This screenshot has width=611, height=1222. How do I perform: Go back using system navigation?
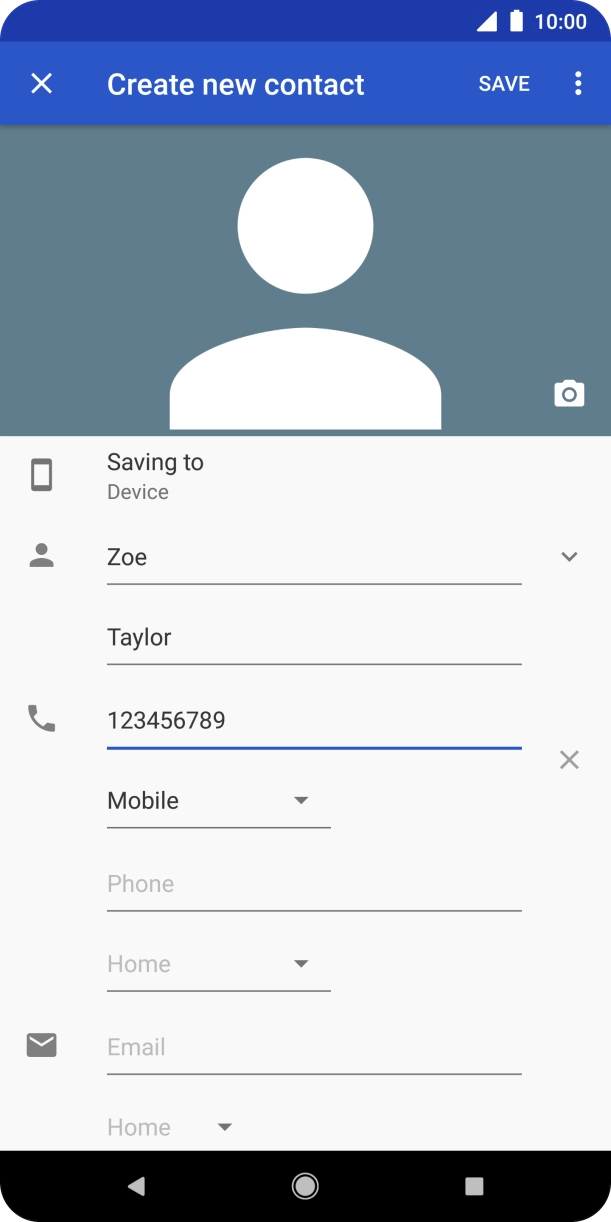tap(137, 1186)
